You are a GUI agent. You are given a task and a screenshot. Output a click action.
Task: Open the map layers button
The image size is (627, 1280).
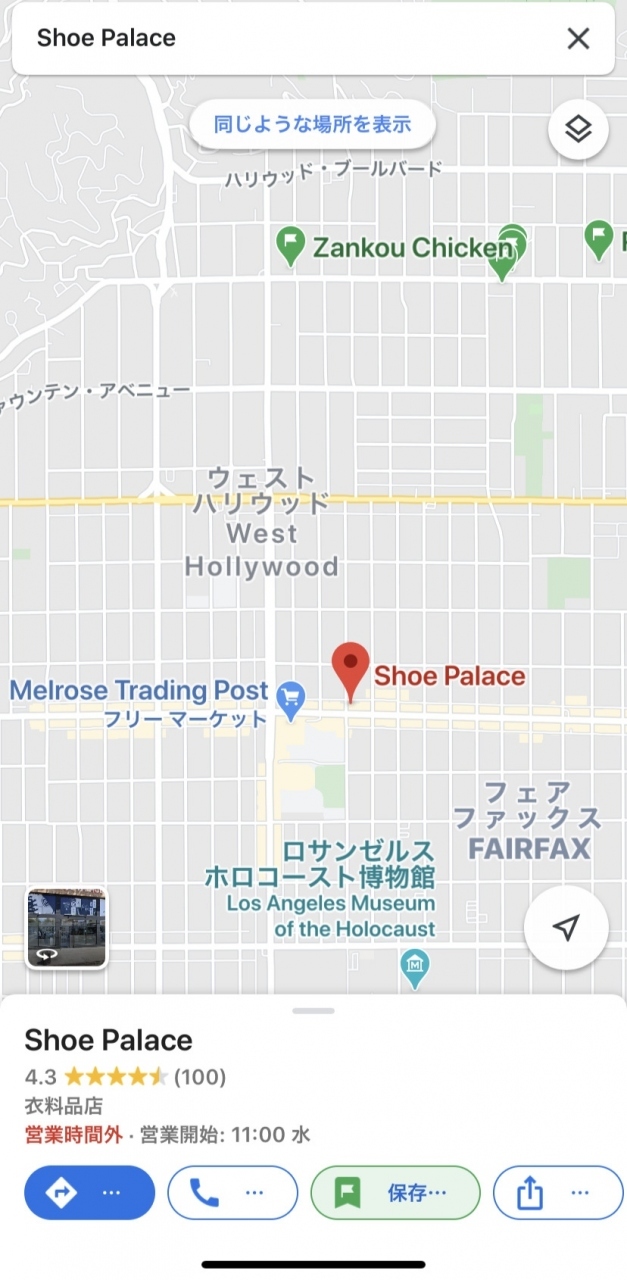[x=578, y=130]
